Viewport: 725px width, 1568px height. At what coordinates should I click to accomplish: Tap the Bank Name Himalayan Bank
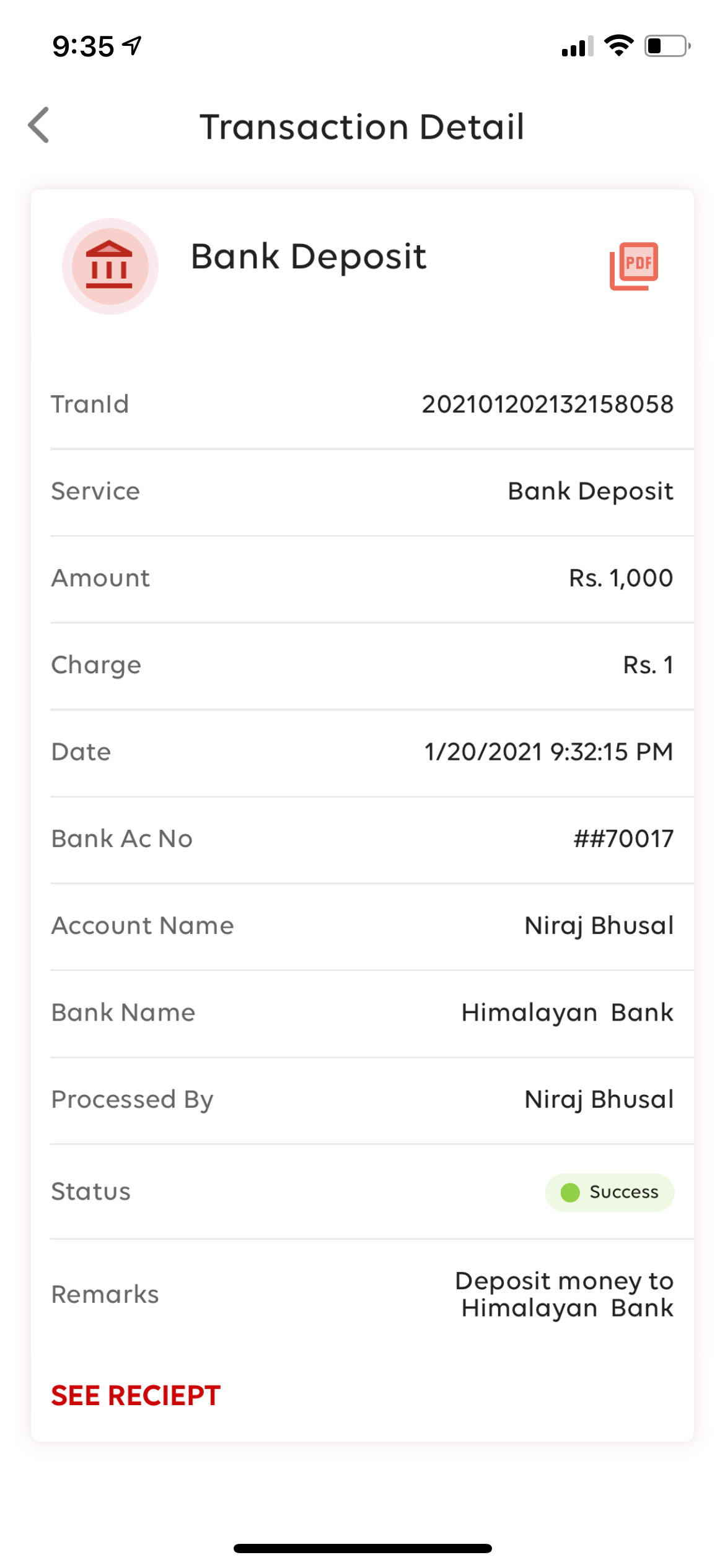[568, 1012]
